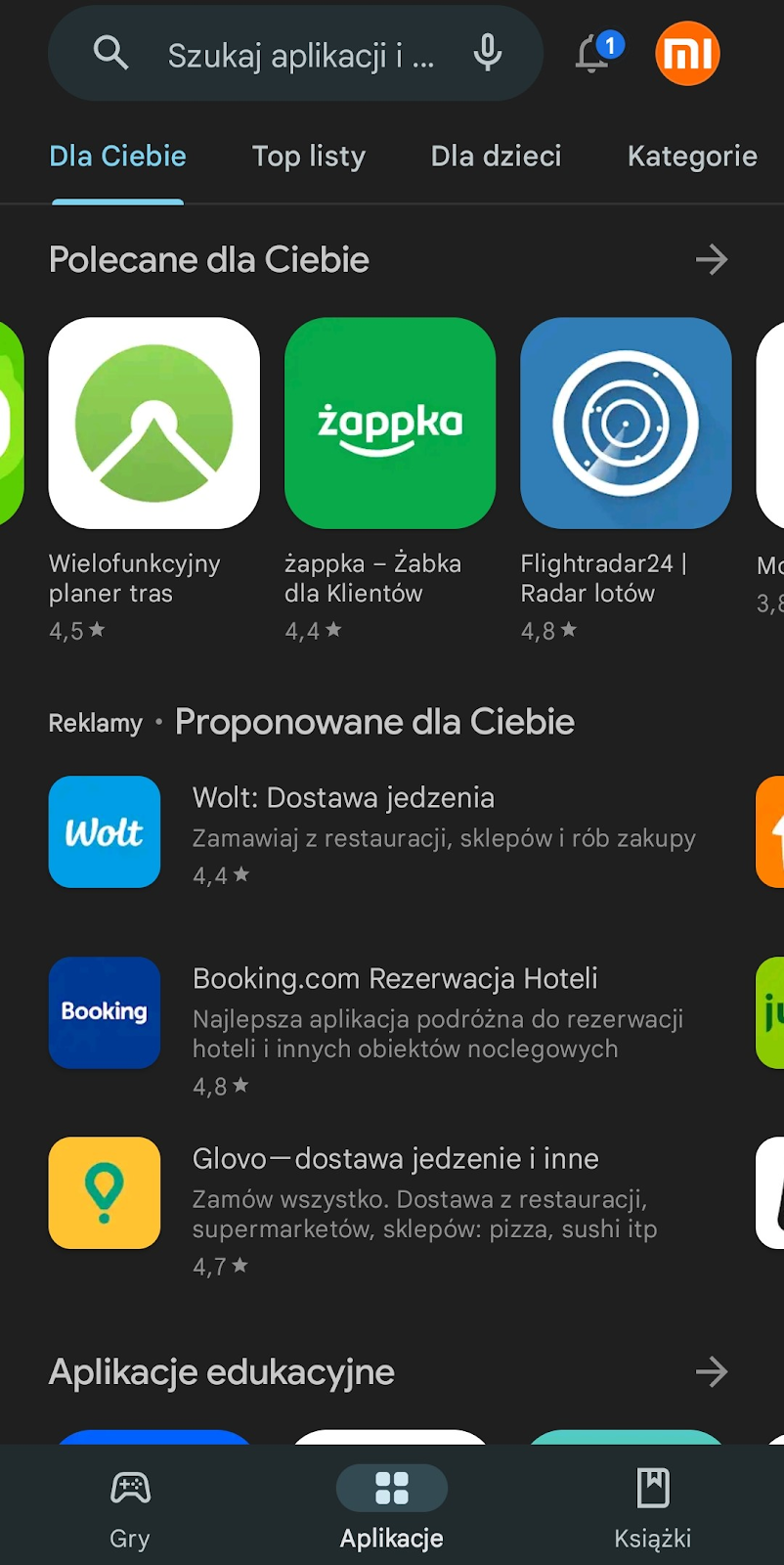
Task: Open the Wielofunkcyjny planer tras app
Action: pos(154,424)
